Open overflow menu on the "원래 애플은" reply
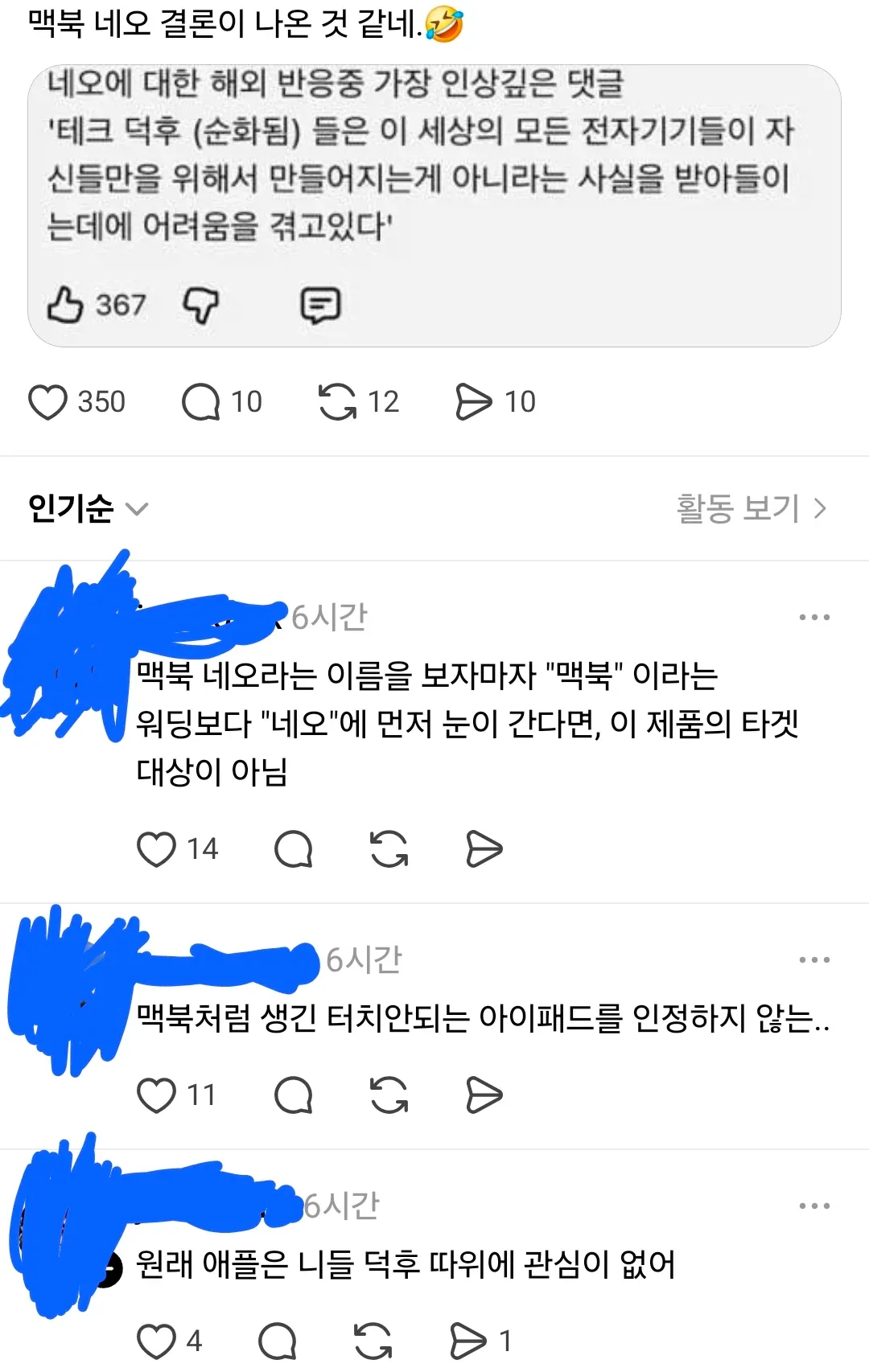869x1372 pixels. [814, 1206]
